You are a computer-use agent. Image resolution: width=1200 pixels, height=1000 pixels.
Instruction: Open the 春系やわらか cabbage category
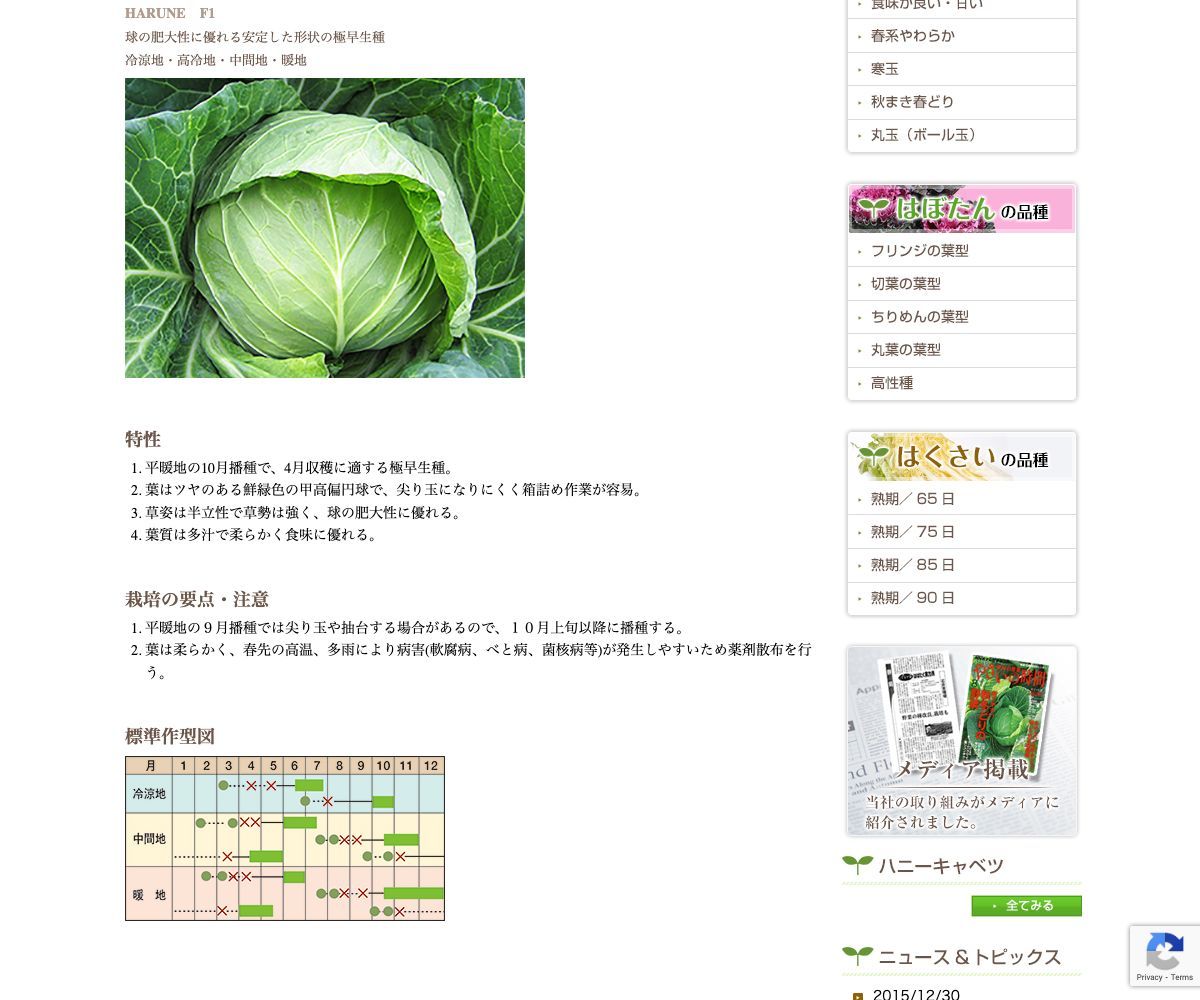[912, 36]
